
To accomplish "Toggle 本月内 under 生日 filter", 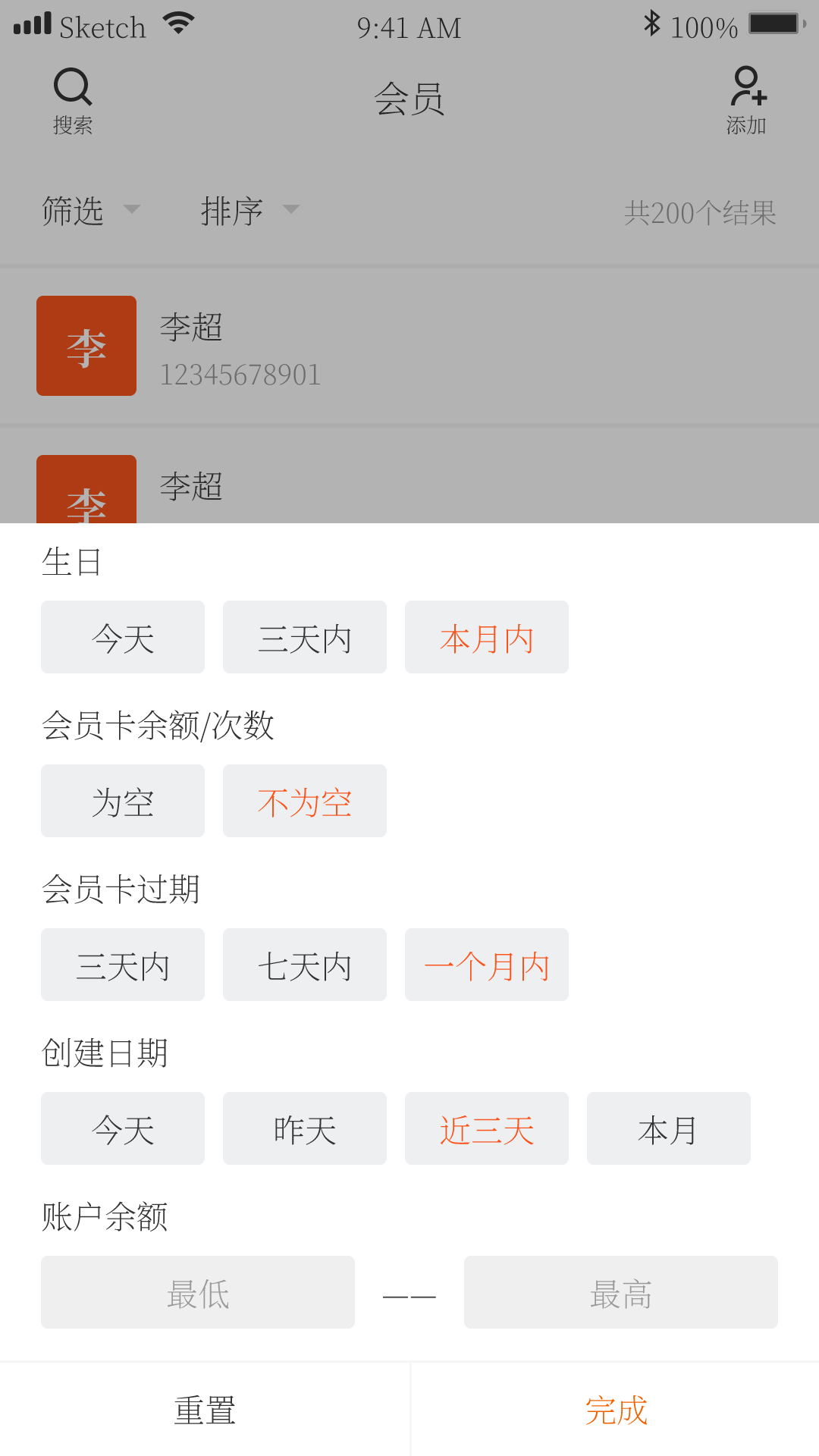I will tap(486, 637).
